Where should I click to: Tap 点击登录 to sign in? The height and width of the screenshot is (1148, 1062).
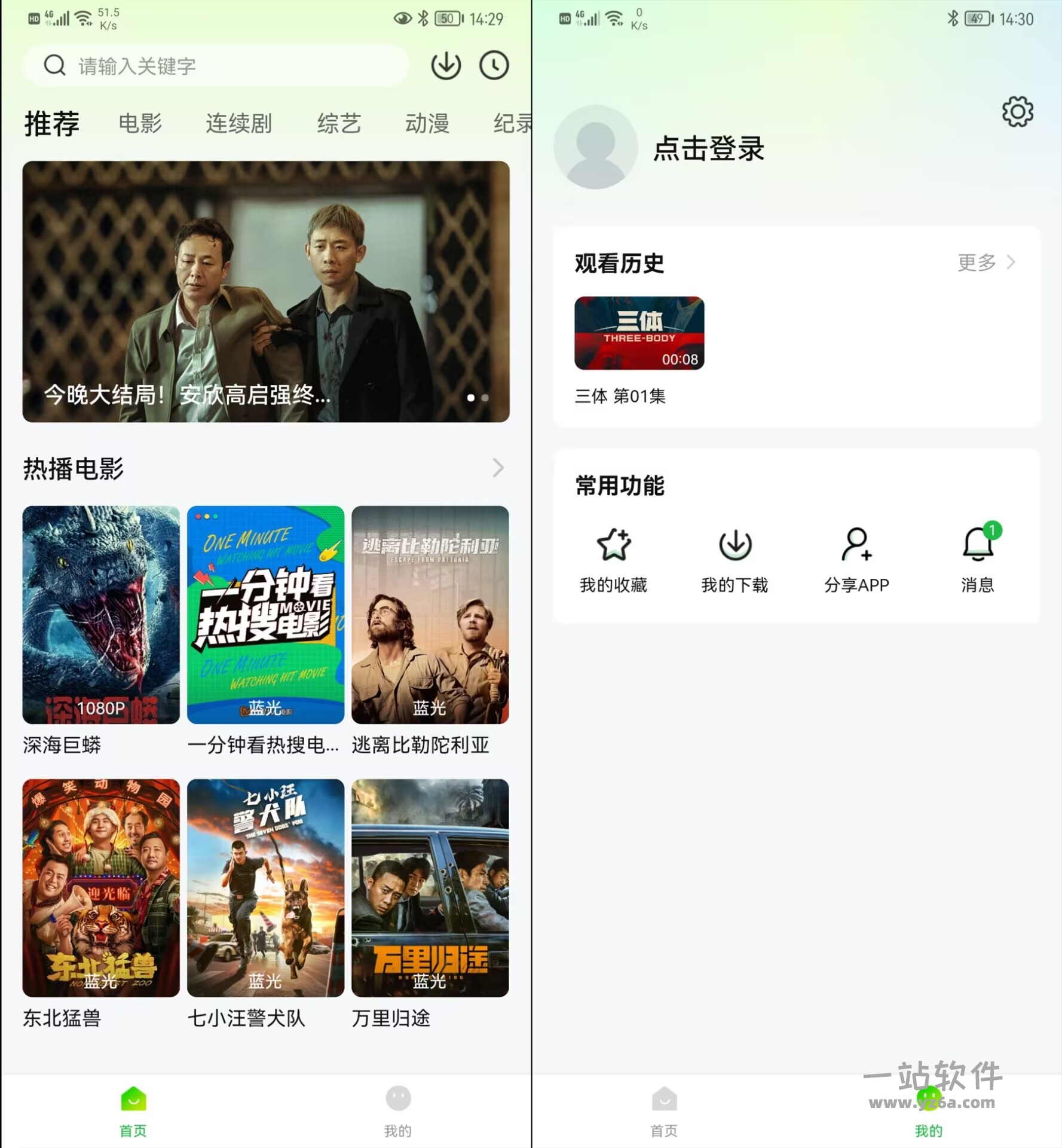click(708, 148)
